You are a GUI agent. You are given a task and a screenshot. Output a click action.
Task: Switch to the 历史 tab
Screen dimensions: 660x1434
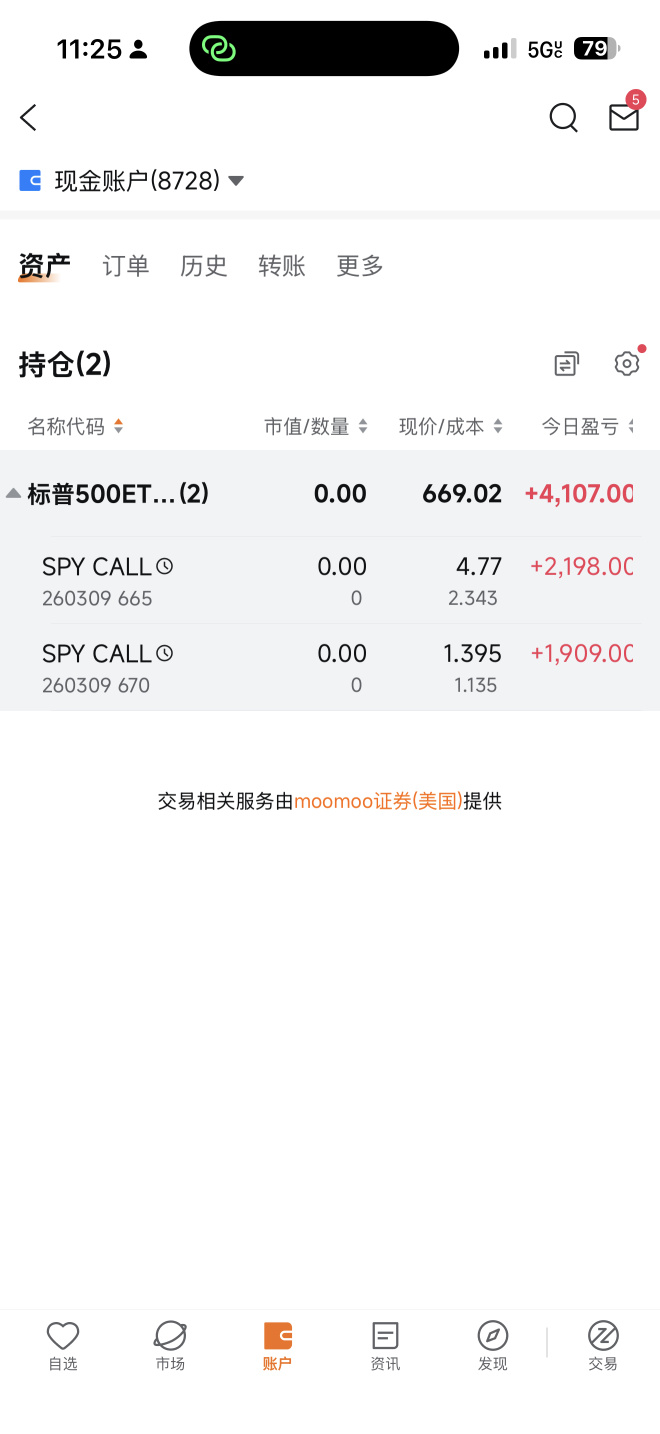coord(204,266)
